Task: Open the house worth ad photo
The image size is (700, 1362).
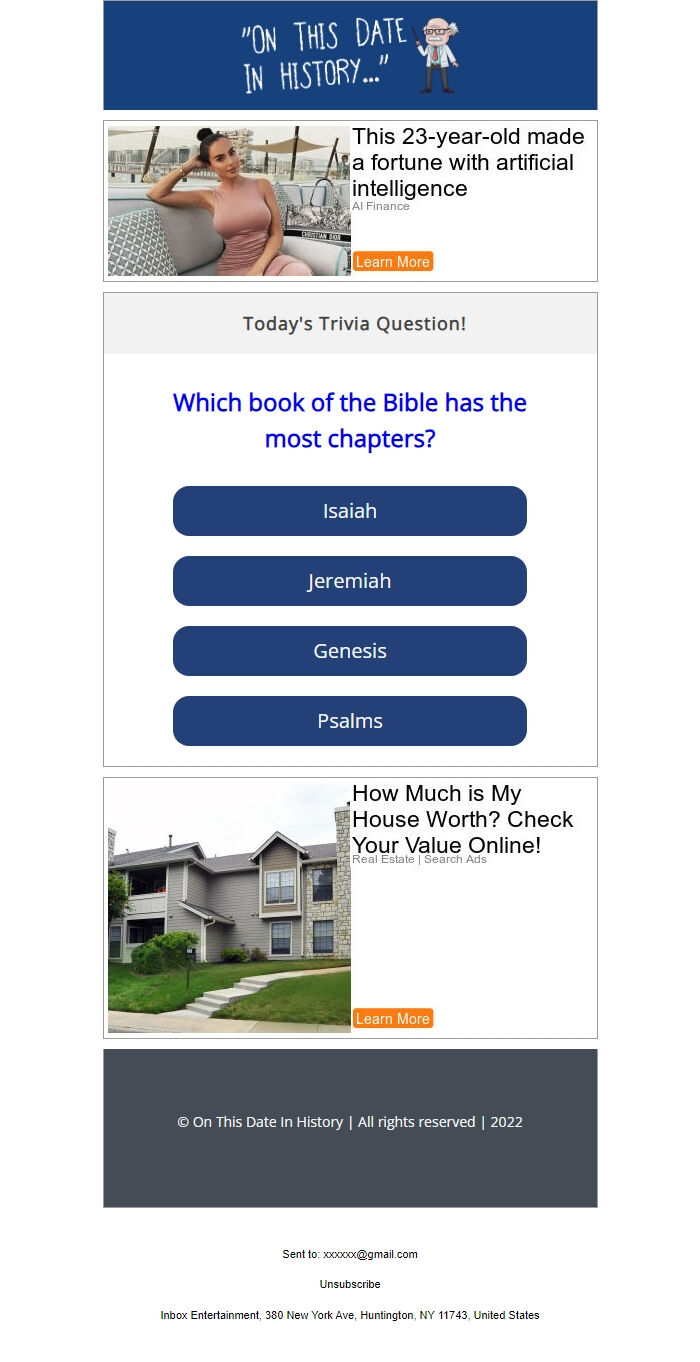Action: pos(229,908)
